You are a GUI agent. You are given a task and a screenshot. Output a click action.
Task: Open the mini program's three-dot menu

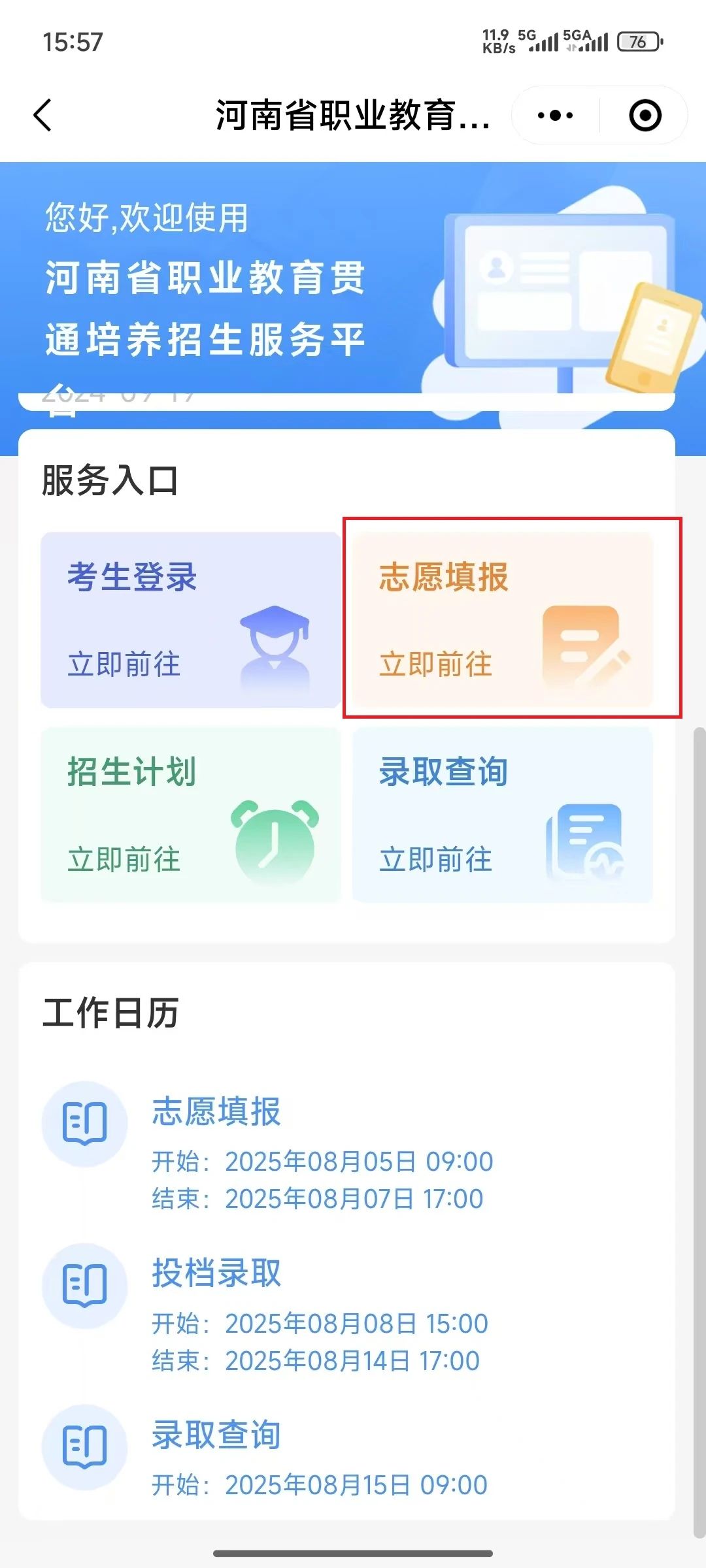pos(555,116)
